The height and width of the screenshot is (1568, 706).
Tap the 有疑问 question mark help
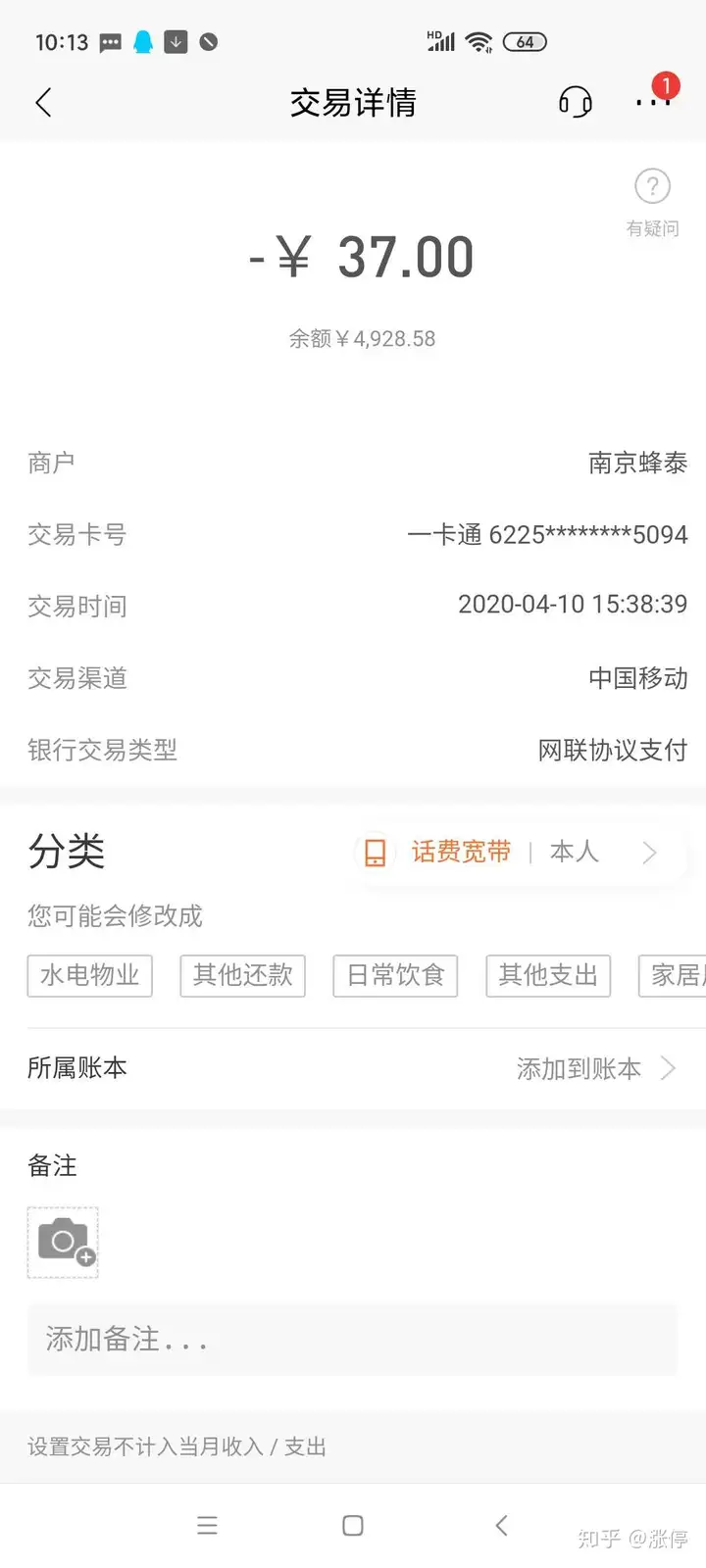(x=653, y=203)
